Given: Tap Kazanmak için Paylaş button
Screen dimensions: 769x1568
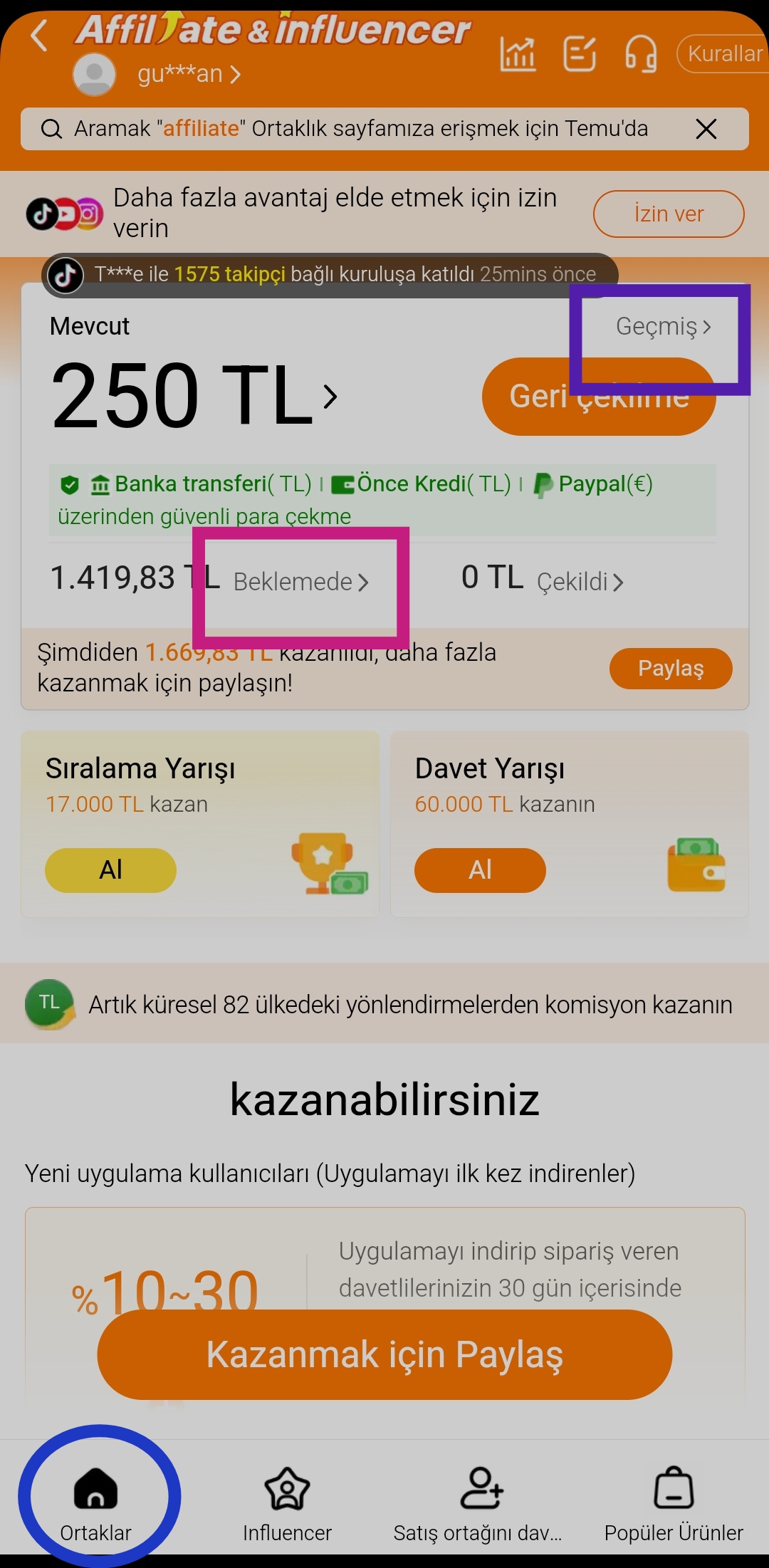Looking at the screenshot, I should 384,1354.
